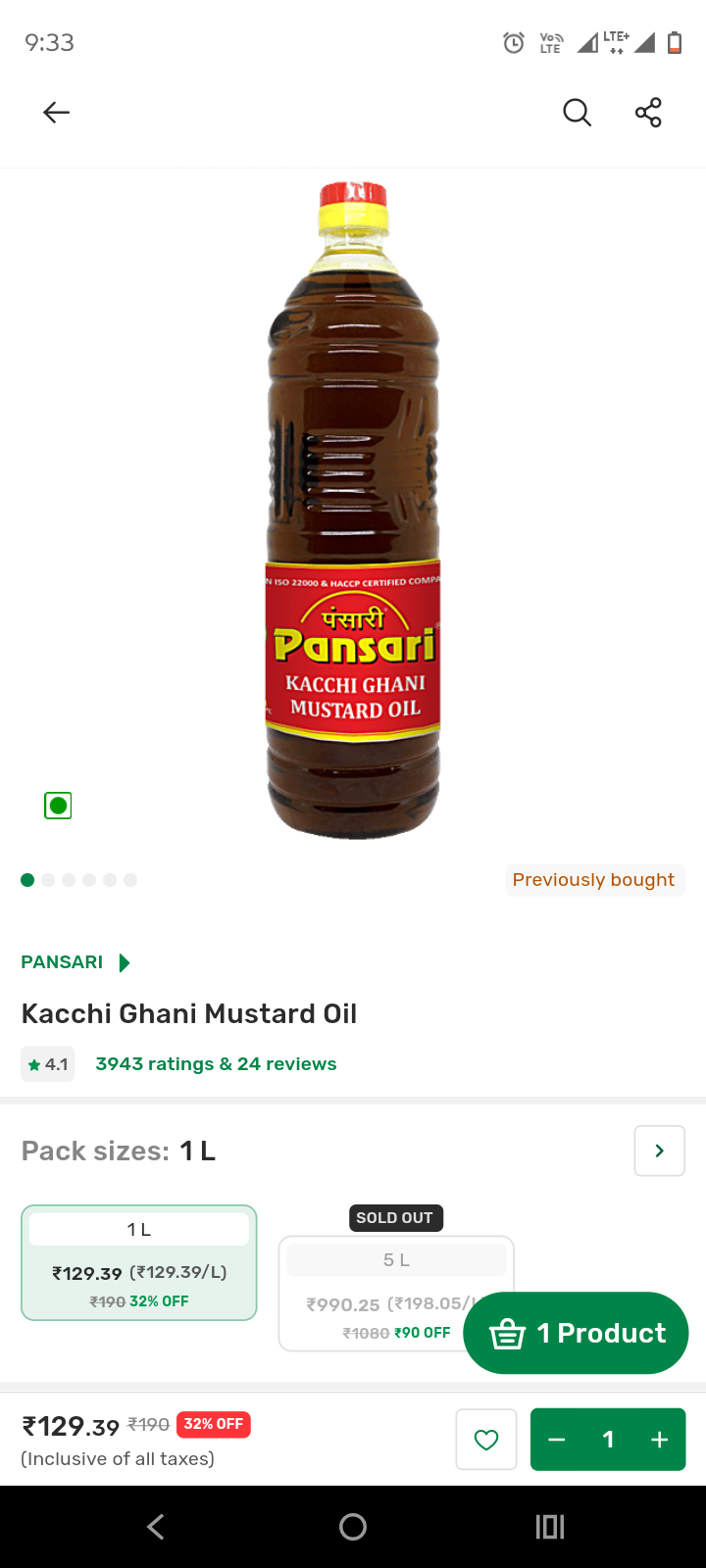
Task: Select the 1 L pack size option
Action: click(x=138, y=1262)
